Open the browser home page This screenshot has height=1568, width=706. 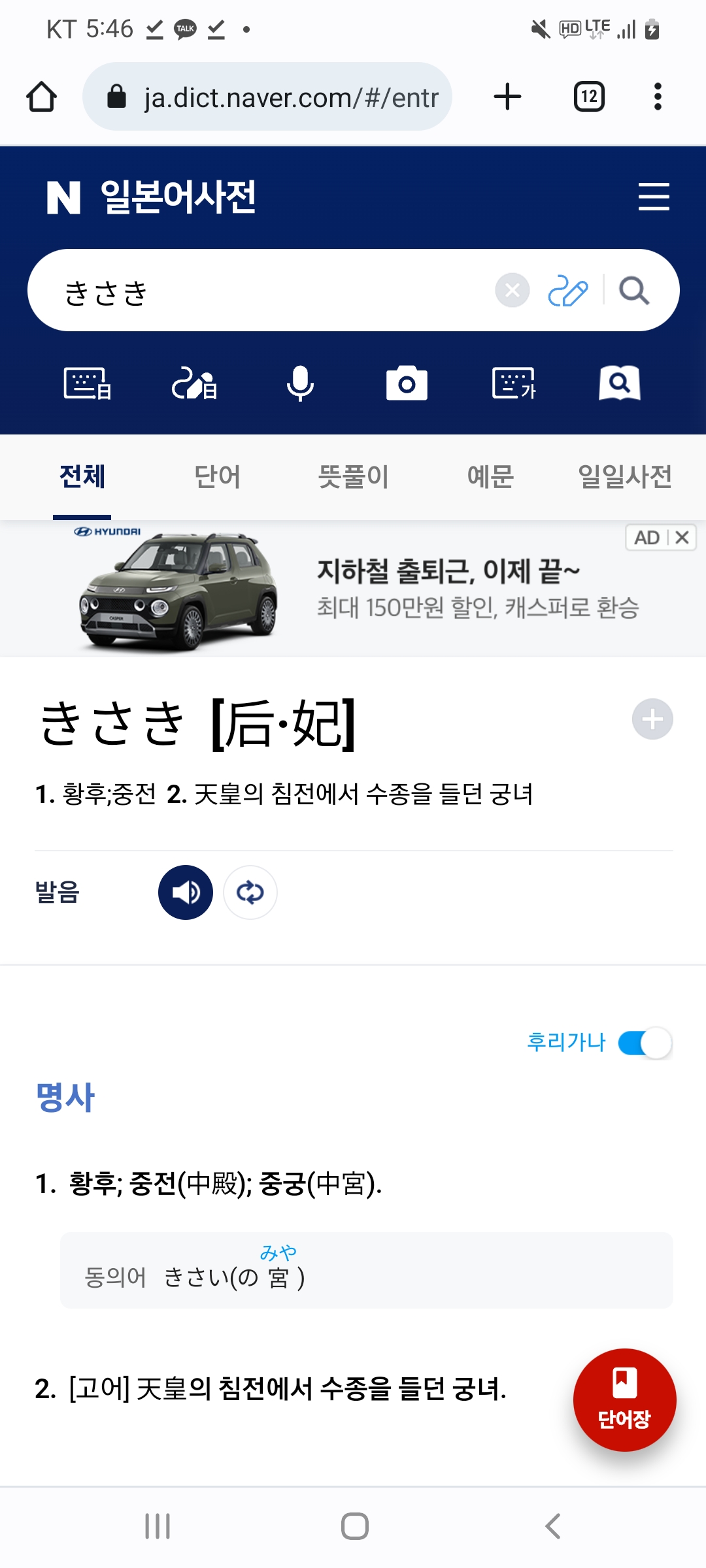pos(41,97)
